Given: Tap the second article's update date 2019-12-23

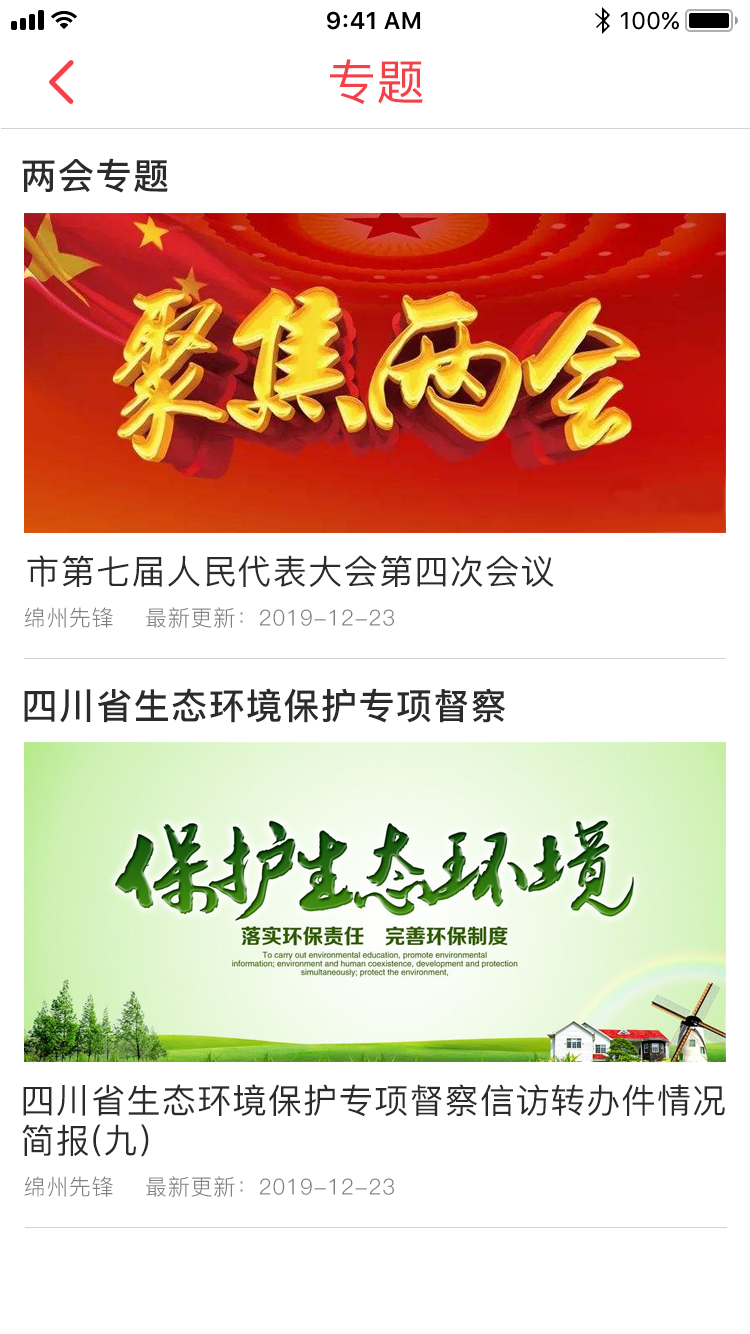Looking at the screenshot, I should point(329,1187).
